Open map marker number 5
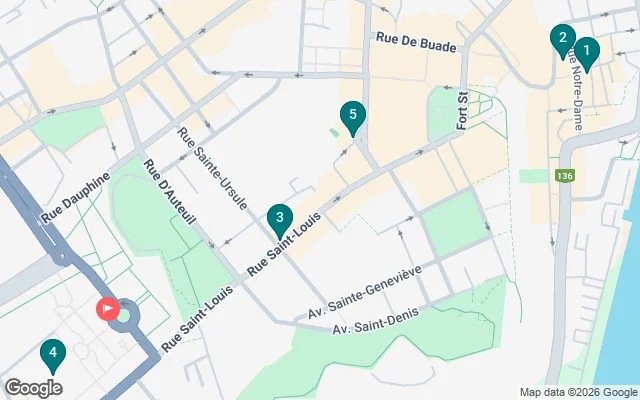This screenshot has width=640, height=400. click(352, 116)
